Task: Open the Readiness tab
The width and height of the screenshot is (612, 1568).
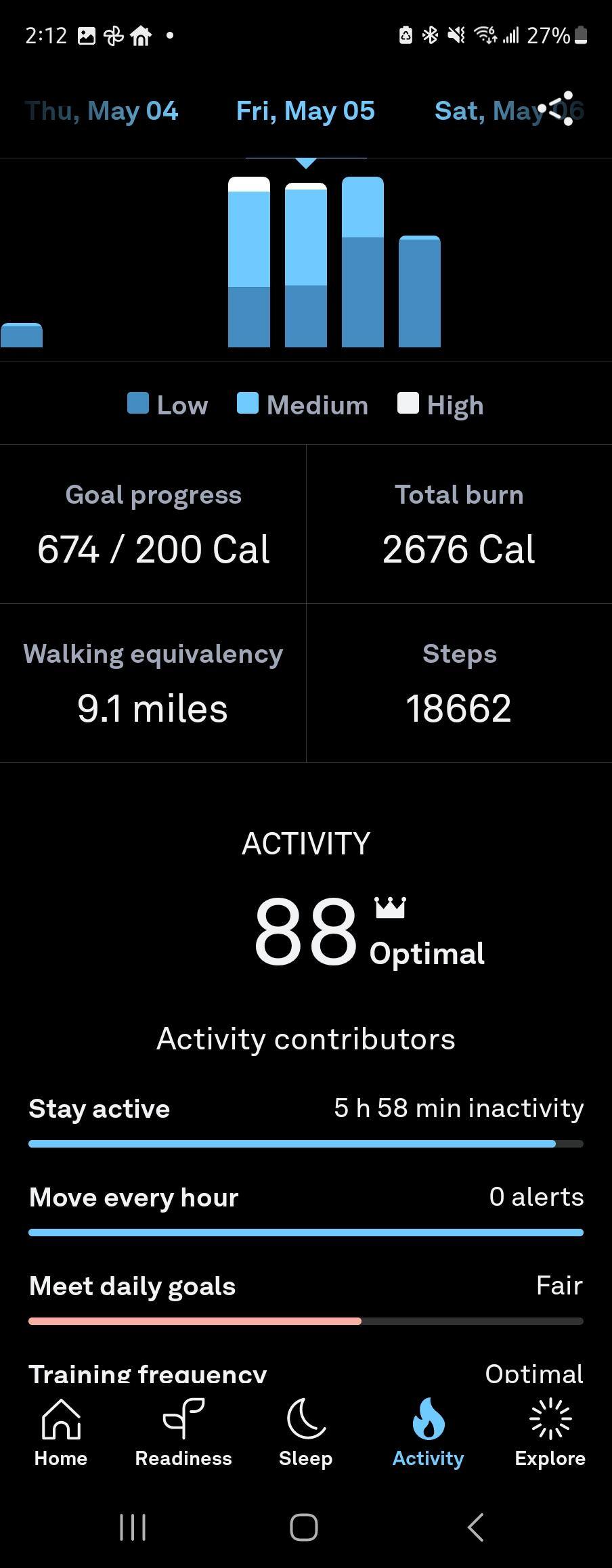Action: [x=183, y=1433]
